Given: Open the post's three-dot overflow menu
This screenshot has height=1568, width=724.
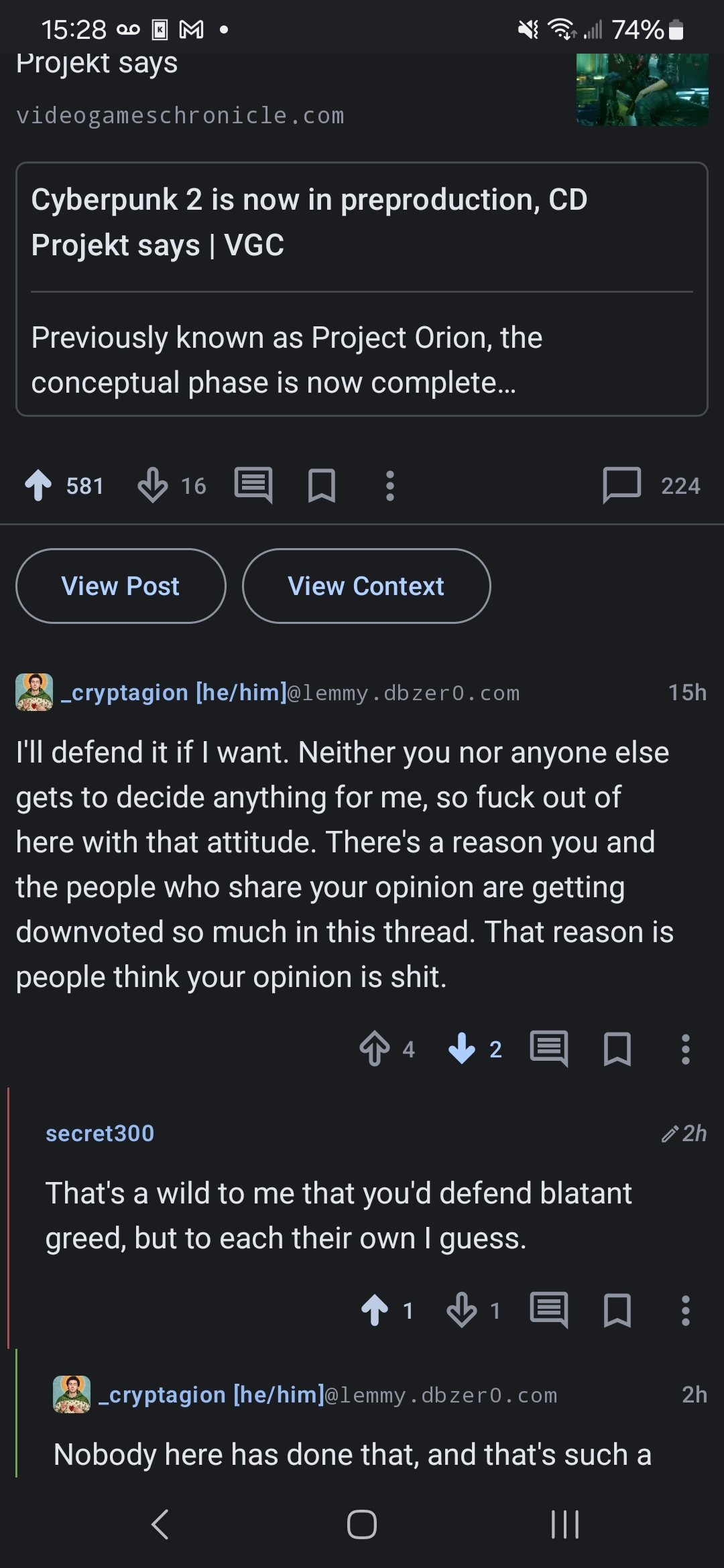Looking at the screenshot, I should click(390, 485).
